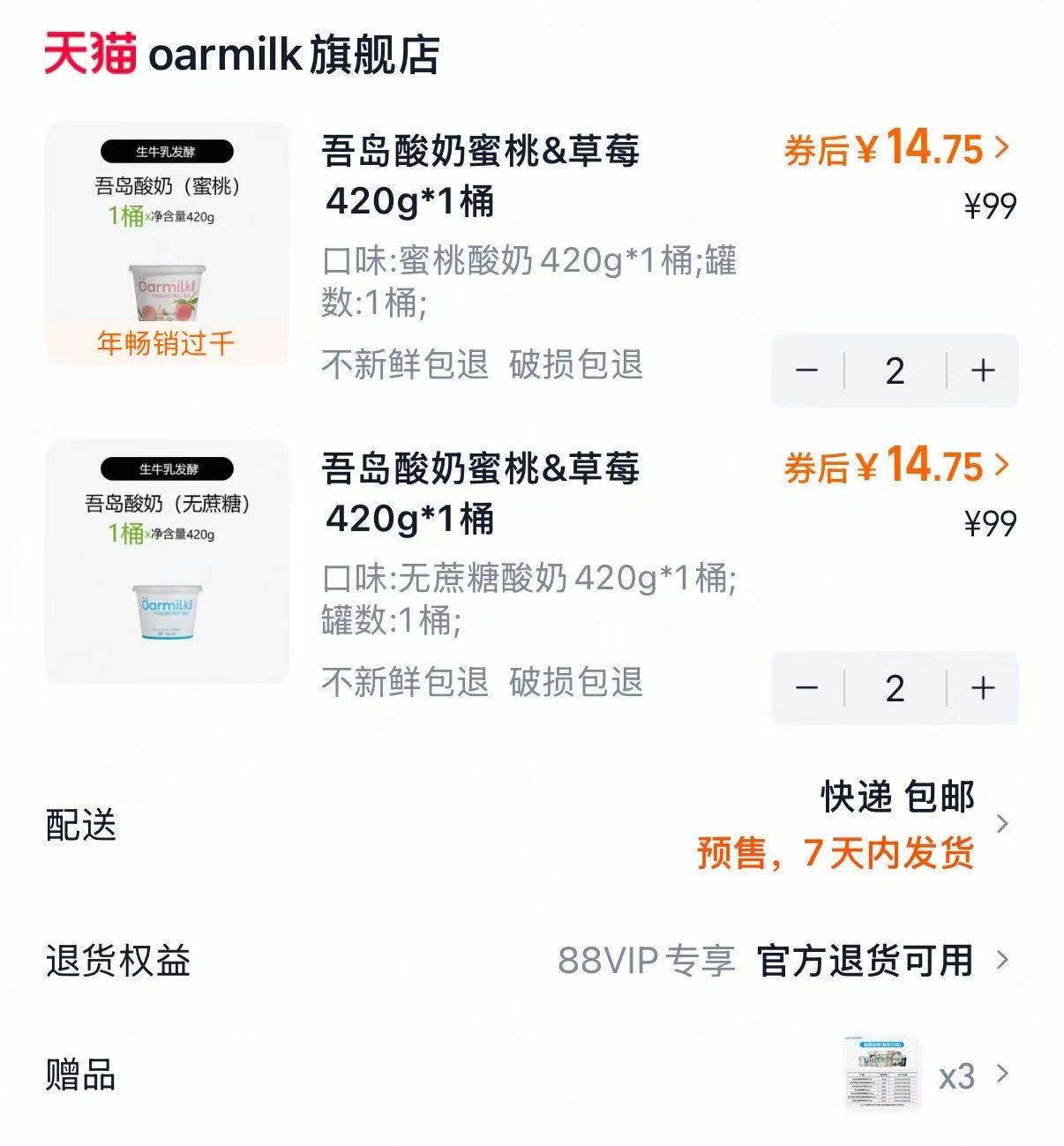
Task: Click the minus icon for sugar-free yogurt quantity
Action: [x=807, y=690]
